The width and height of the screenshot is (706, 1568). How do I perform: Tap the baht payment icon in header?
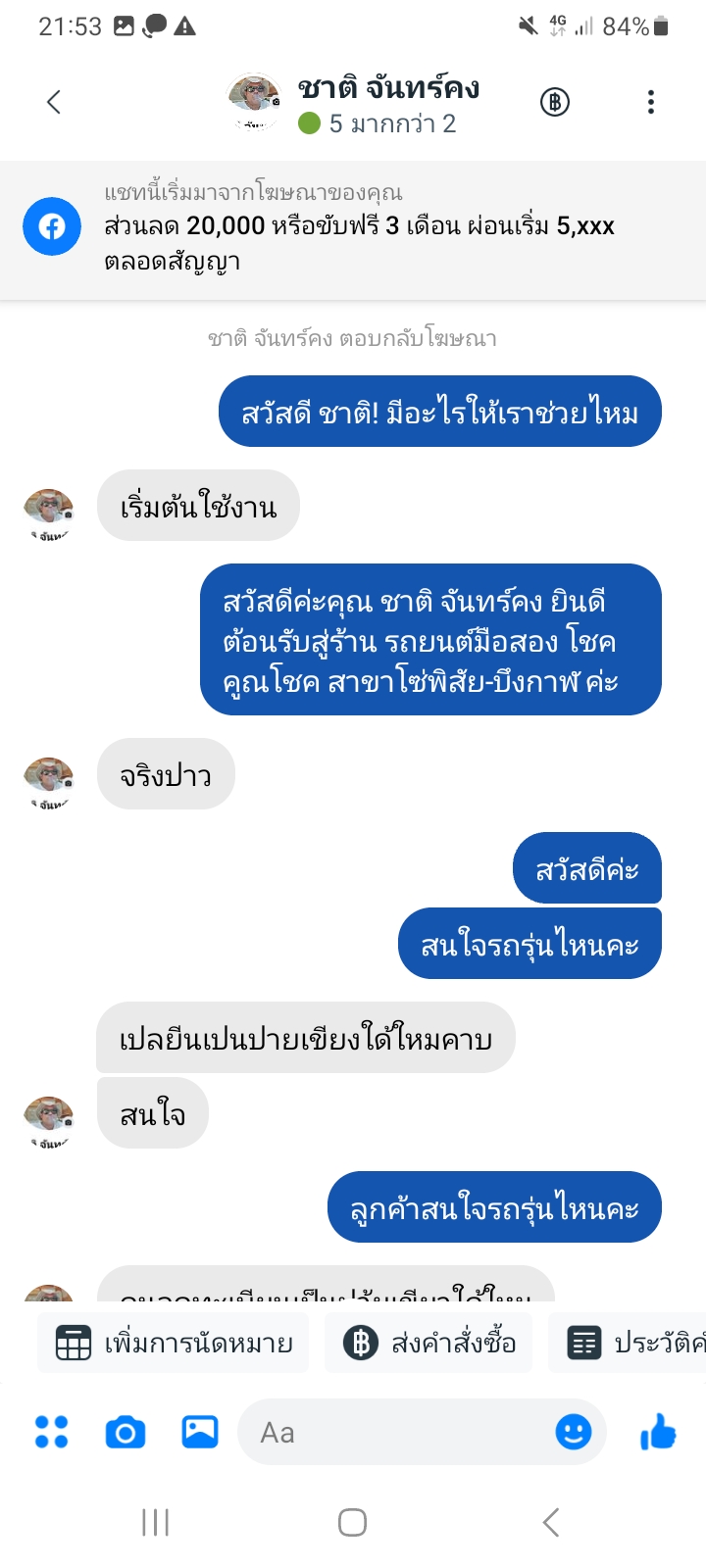tap(555, 102)
